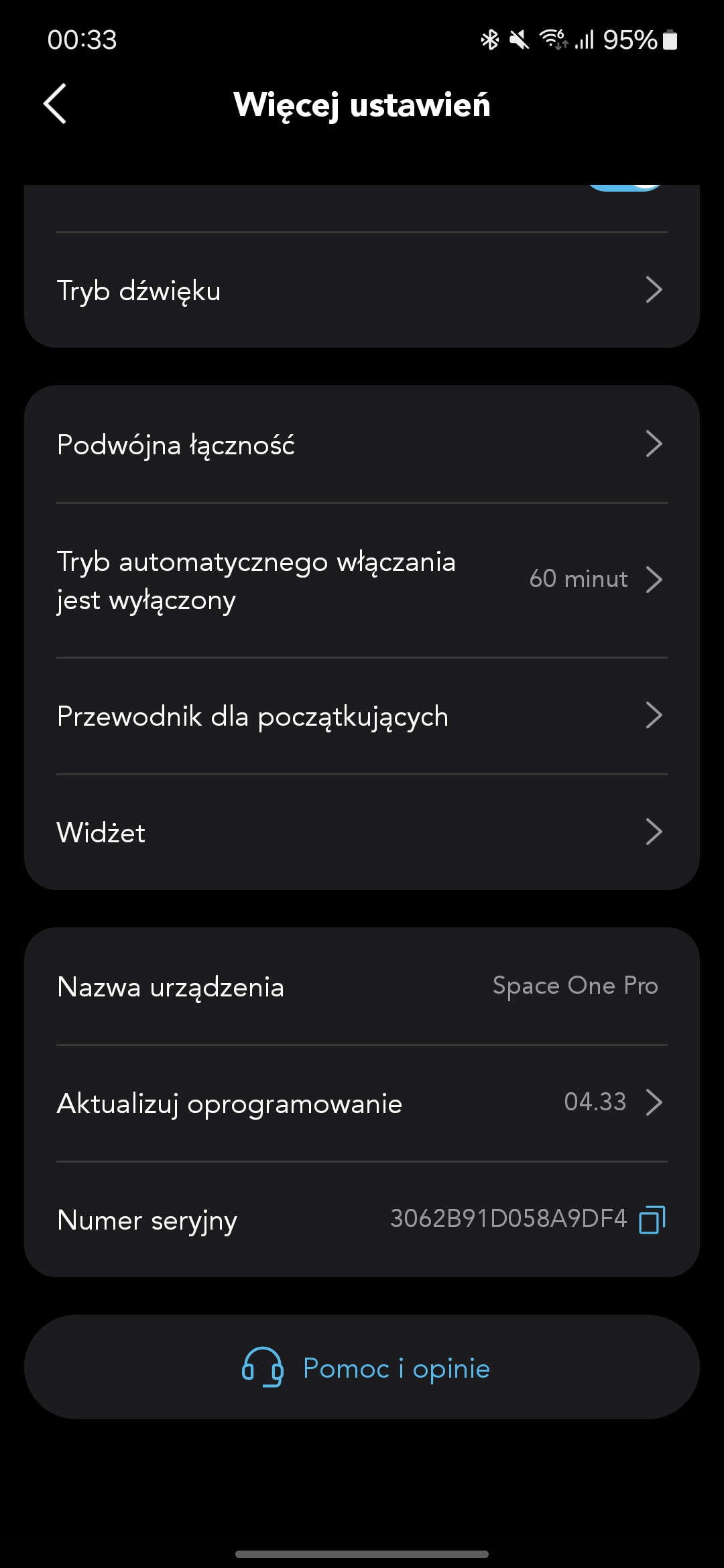This screenshot has width=724, height=1568.
Task: Open Podwójna łączność settings
Action: coord(362,444)
